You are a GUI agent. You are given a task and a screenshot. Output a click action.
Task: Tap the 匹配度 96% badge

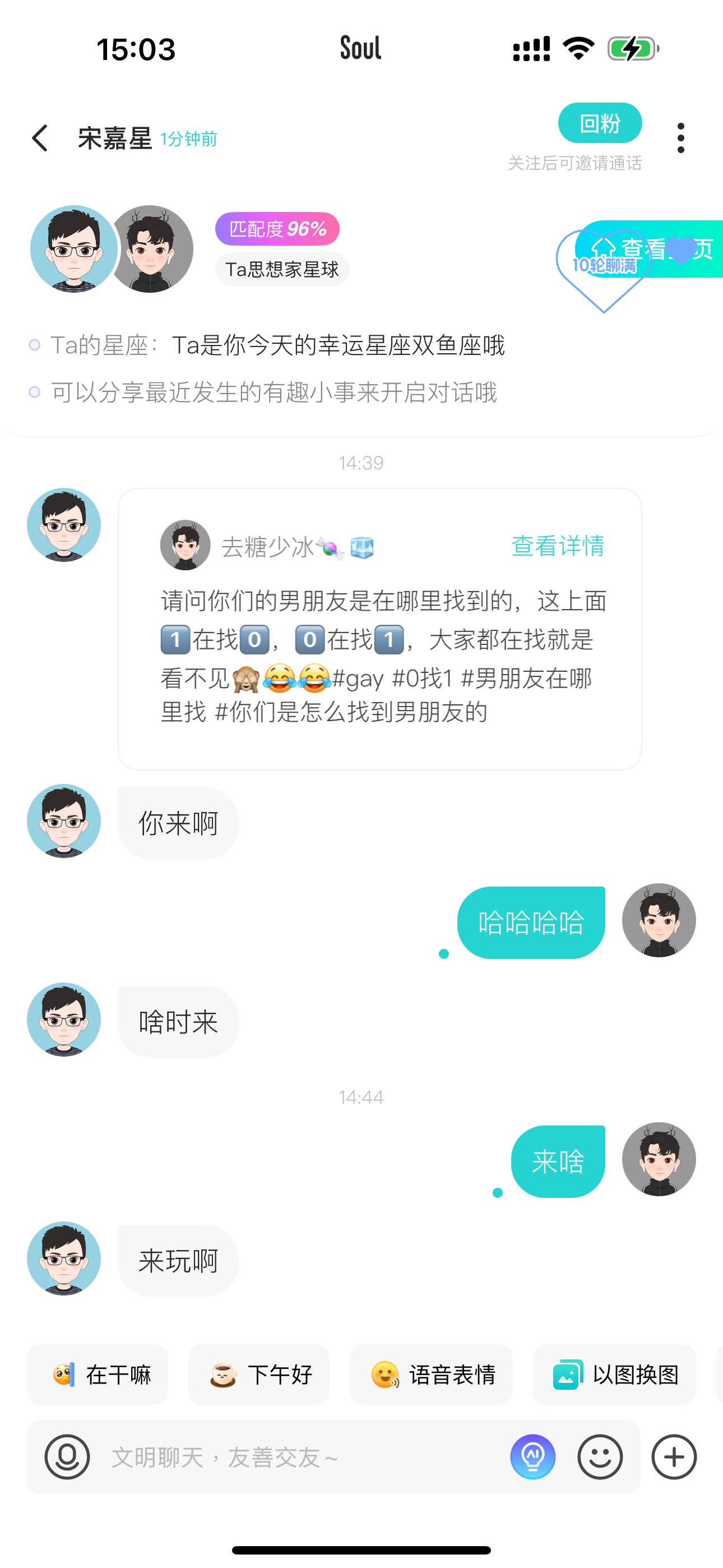(277, 229)
